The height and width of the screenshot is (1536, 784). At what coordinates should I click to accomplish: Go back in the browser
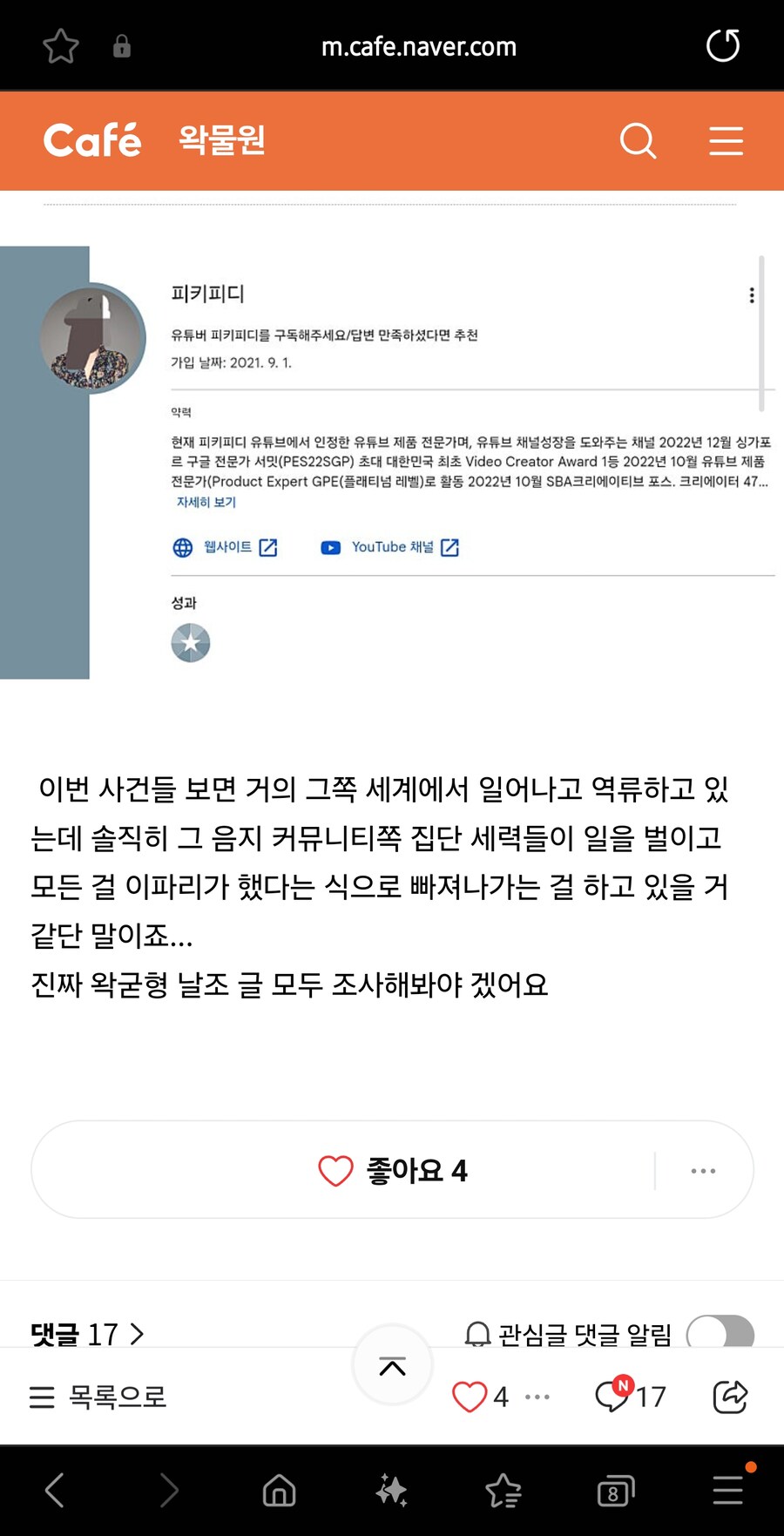[x=55, y=1490]
